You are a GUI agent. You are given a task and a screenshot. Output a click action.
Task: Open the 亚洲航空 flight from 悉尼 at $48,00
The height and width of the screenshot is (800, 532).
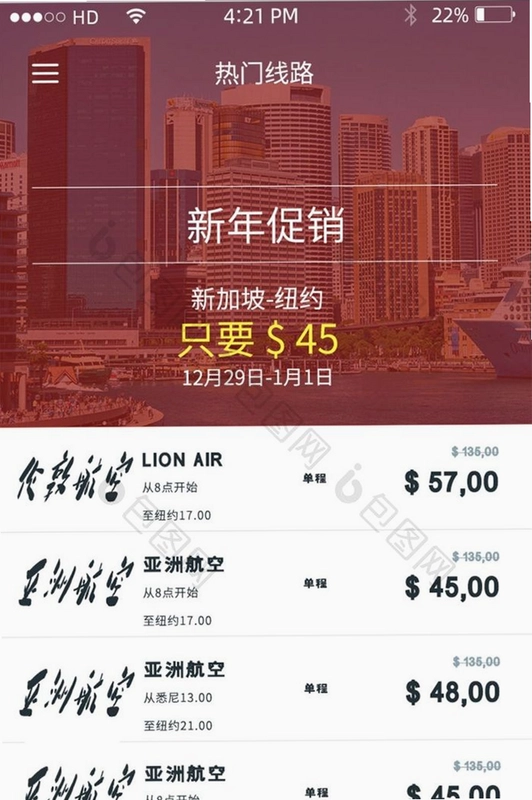coord(266,689)
